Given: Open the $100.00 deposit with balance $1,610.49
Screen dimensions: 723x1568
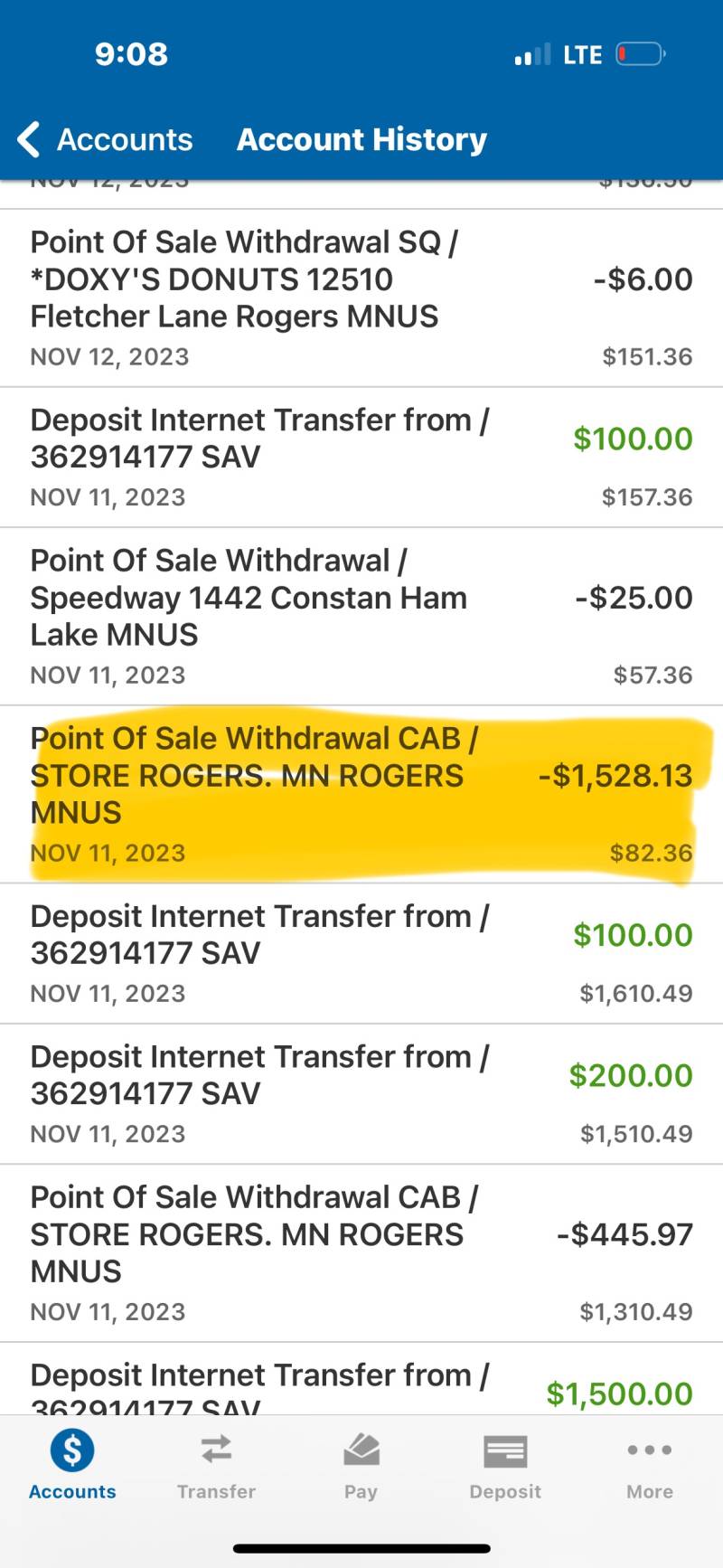Looking at the screenshot, I should [361, 954].
